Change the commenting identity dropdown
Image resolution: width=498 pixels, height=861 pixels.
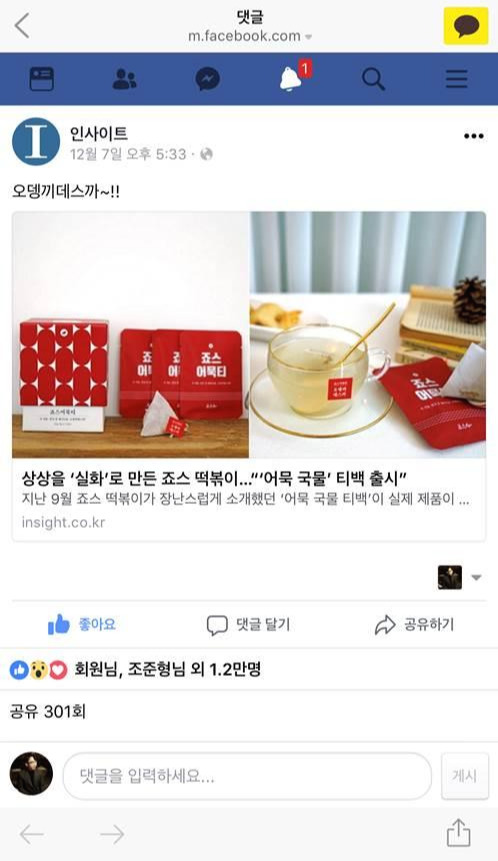[x=460, y=577]
